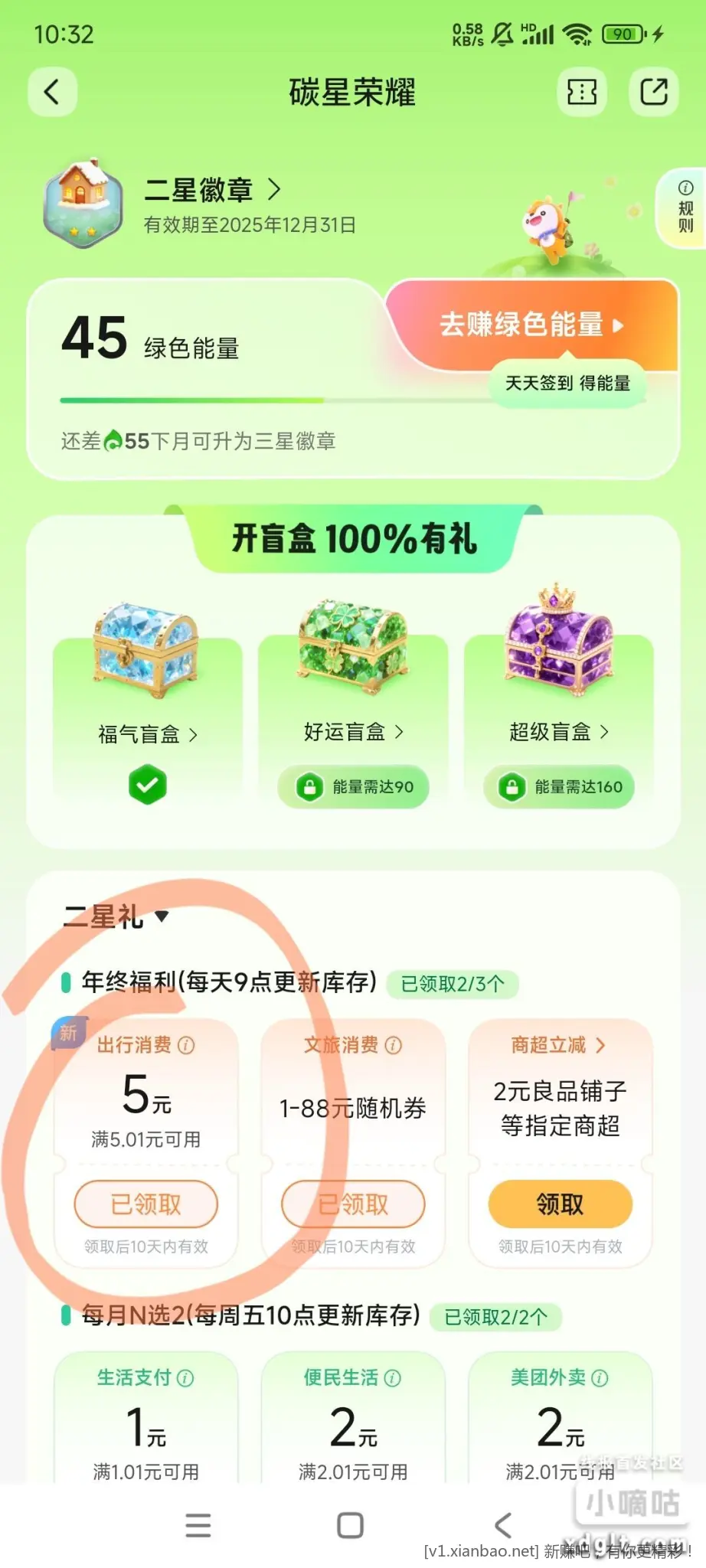
Task: Open the 福气盲盒 blind box
Action: [x=147, y=734]
